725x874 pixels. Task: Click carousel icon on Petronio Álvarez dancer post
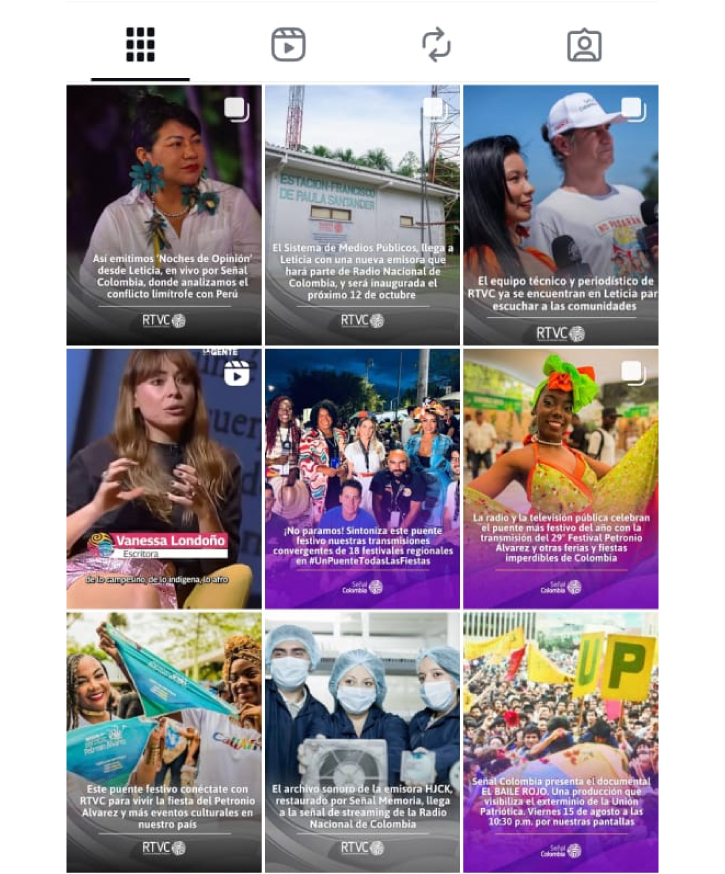click(x=630, y=372)
